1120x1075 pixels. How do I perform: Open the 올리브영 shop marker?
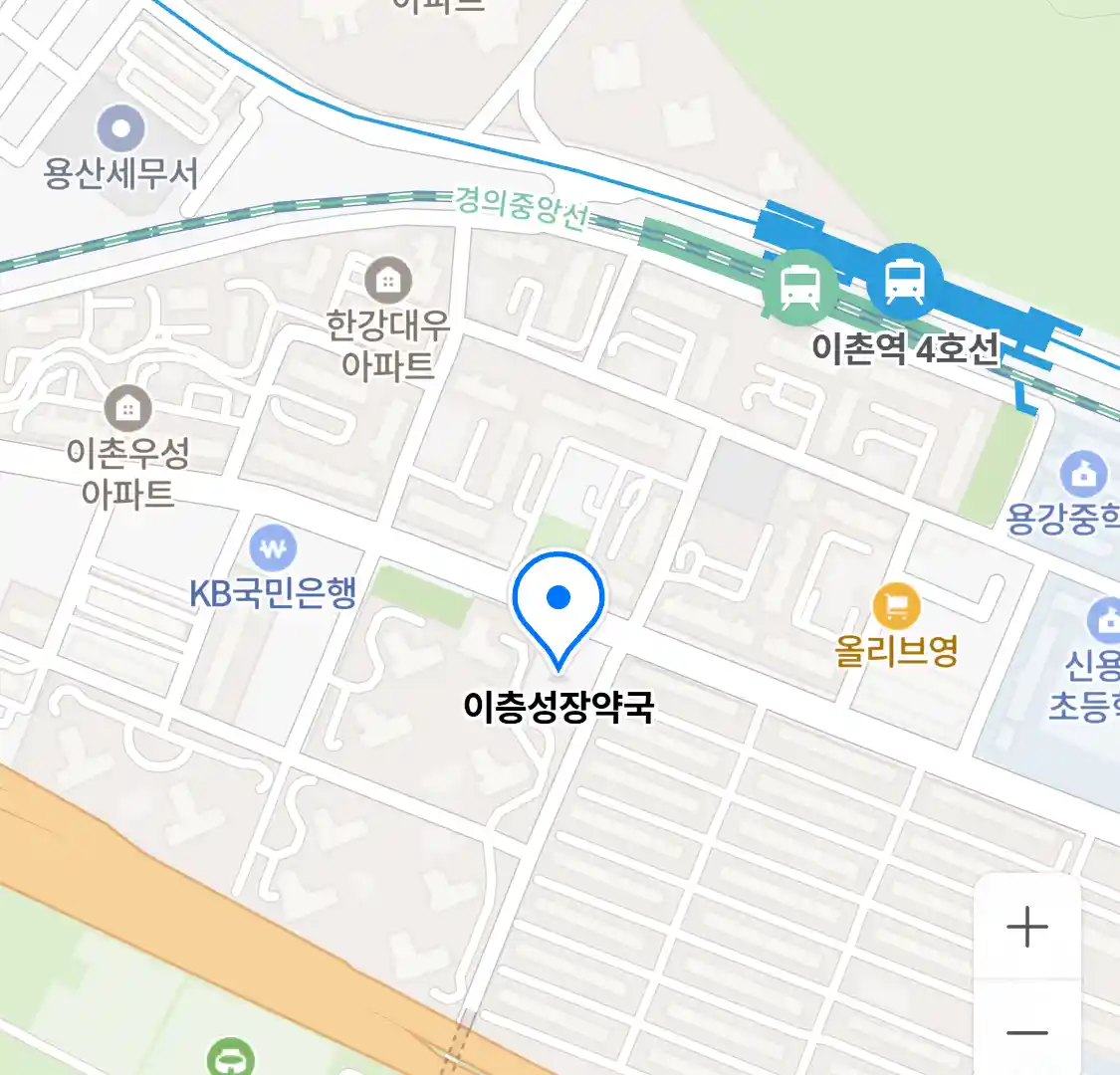896,606
